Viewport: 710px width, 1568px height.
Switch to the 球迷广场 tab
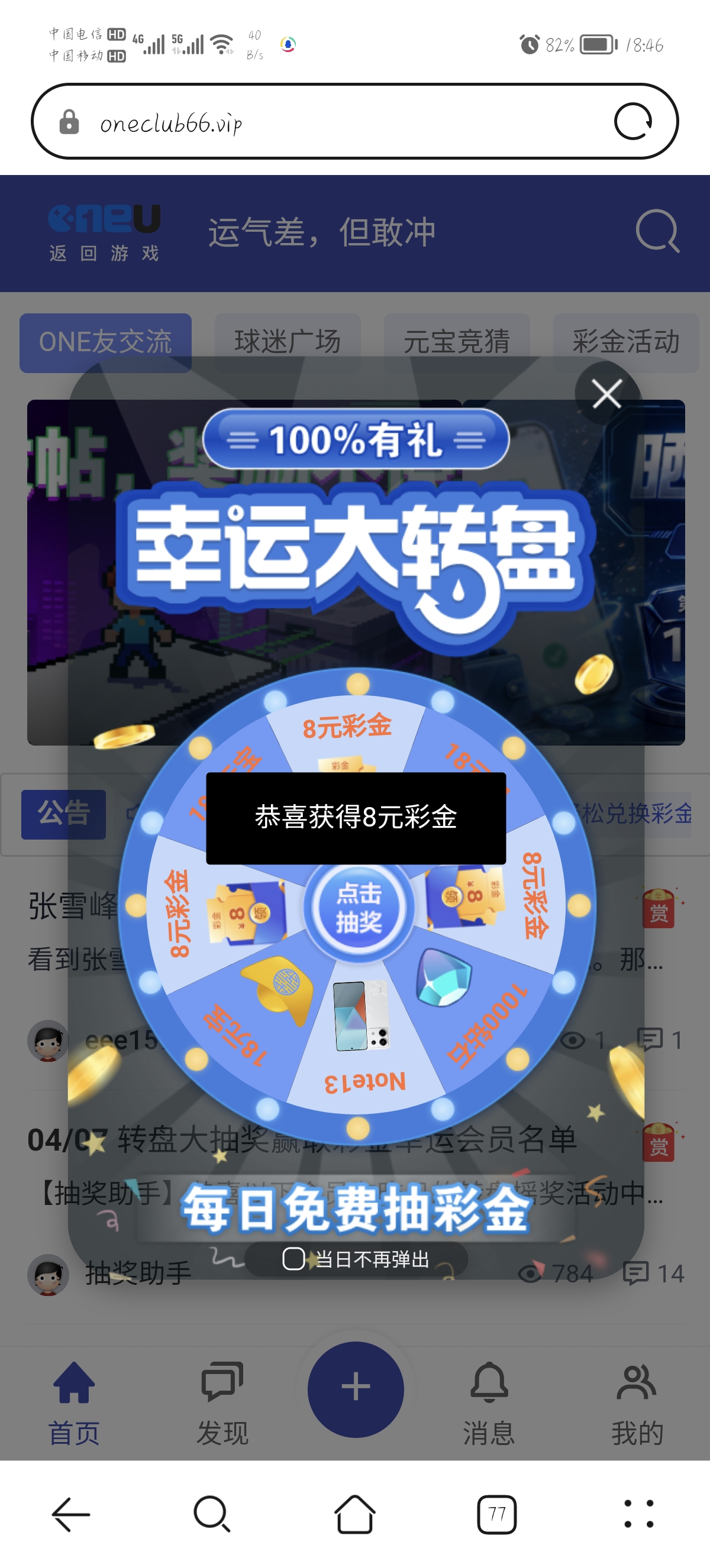(x=288, y=342)
